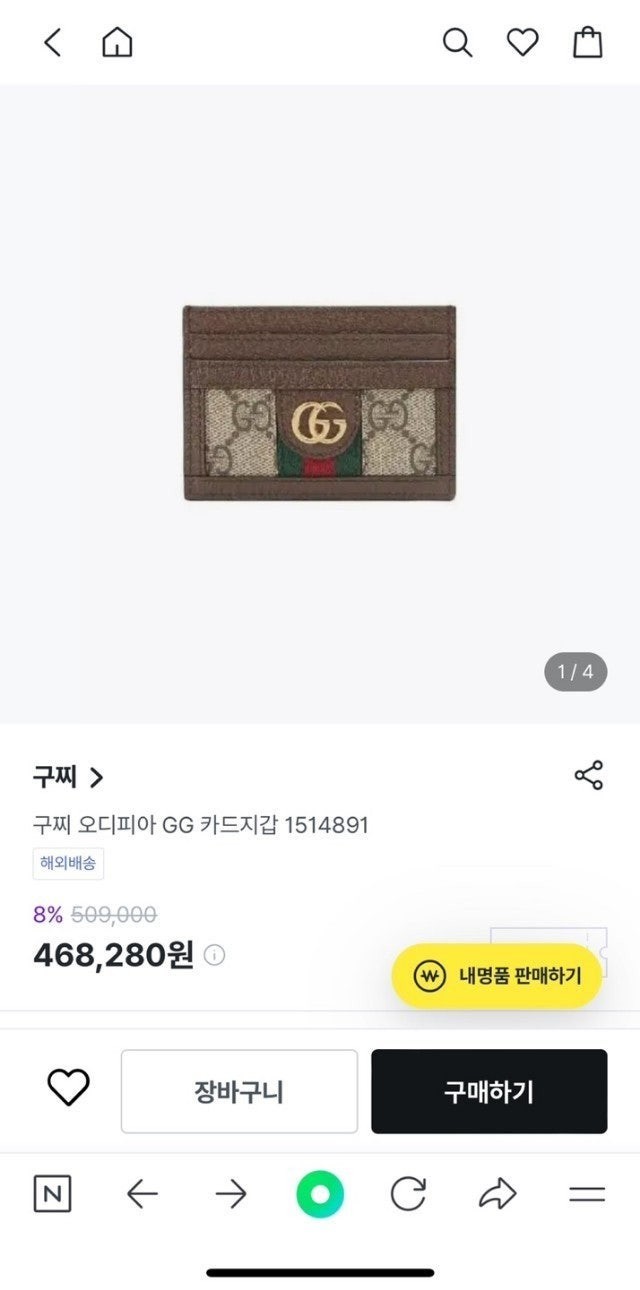Open the browser menu
The image size is (640, 1290).
(x=587, y=1194)
